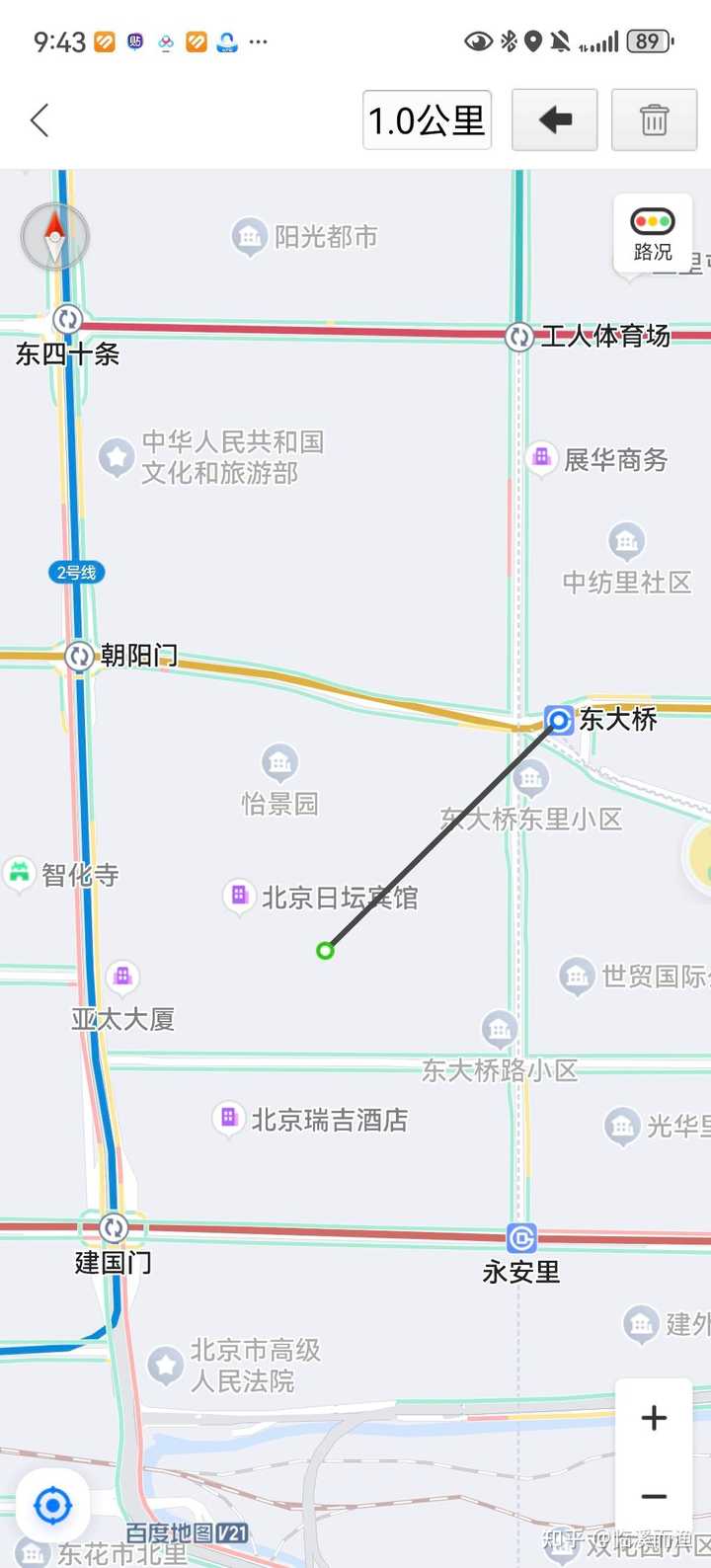Select the 东四十条 subway station marker
This screenshot has width=711, height=1568.
coord(67,319)
